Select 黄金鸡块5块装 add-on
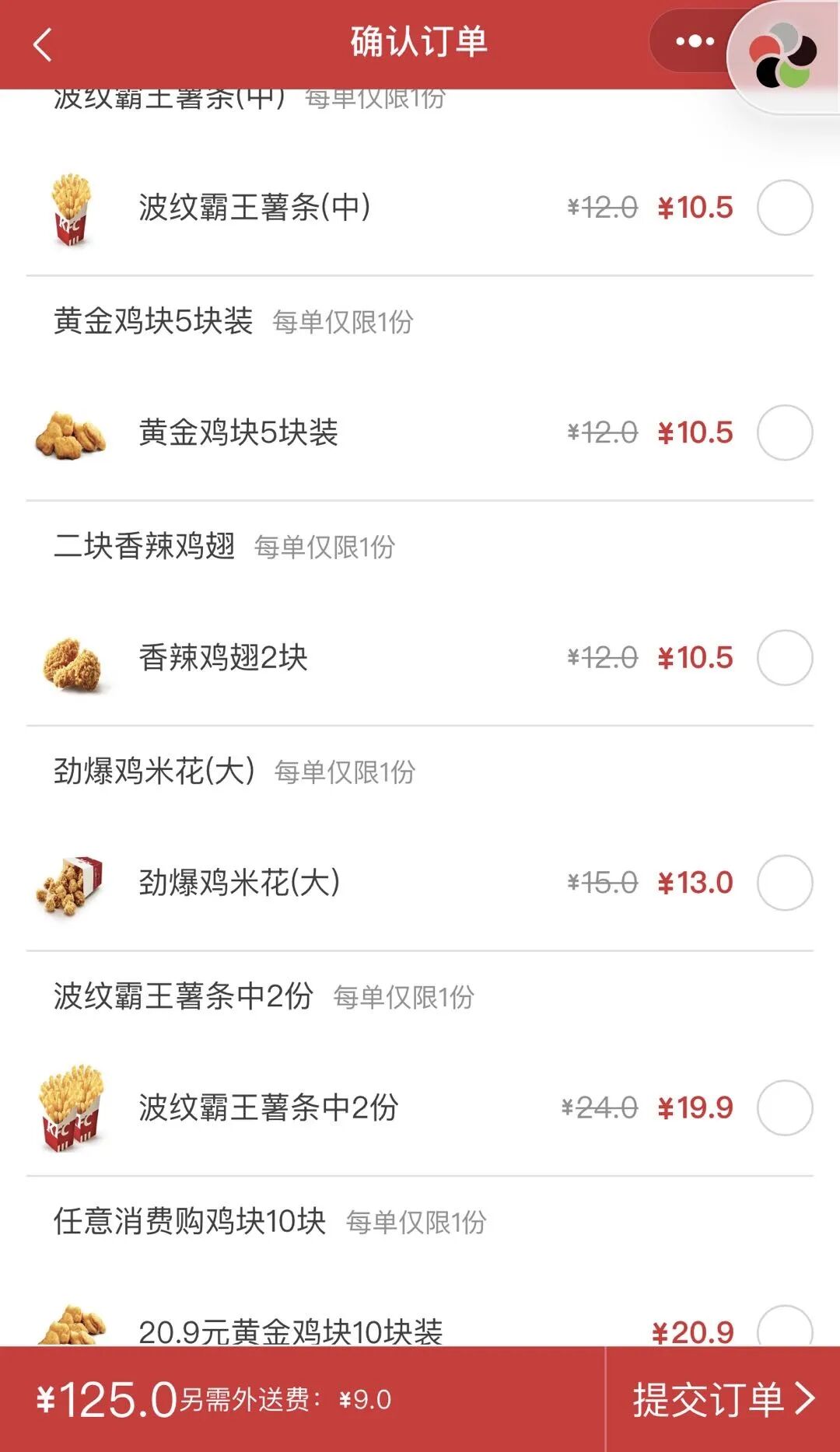Image resolution: width=840 pixels, height=1452 pixels. [784, 432]
